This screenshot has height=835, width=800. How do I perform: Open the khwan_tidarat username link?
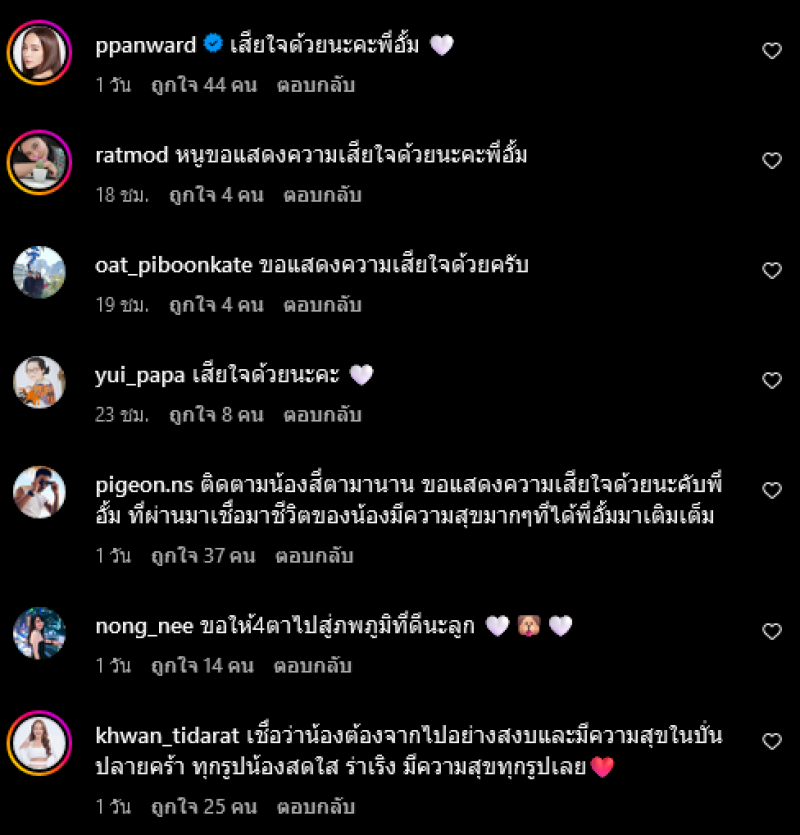tap(167, 737)
